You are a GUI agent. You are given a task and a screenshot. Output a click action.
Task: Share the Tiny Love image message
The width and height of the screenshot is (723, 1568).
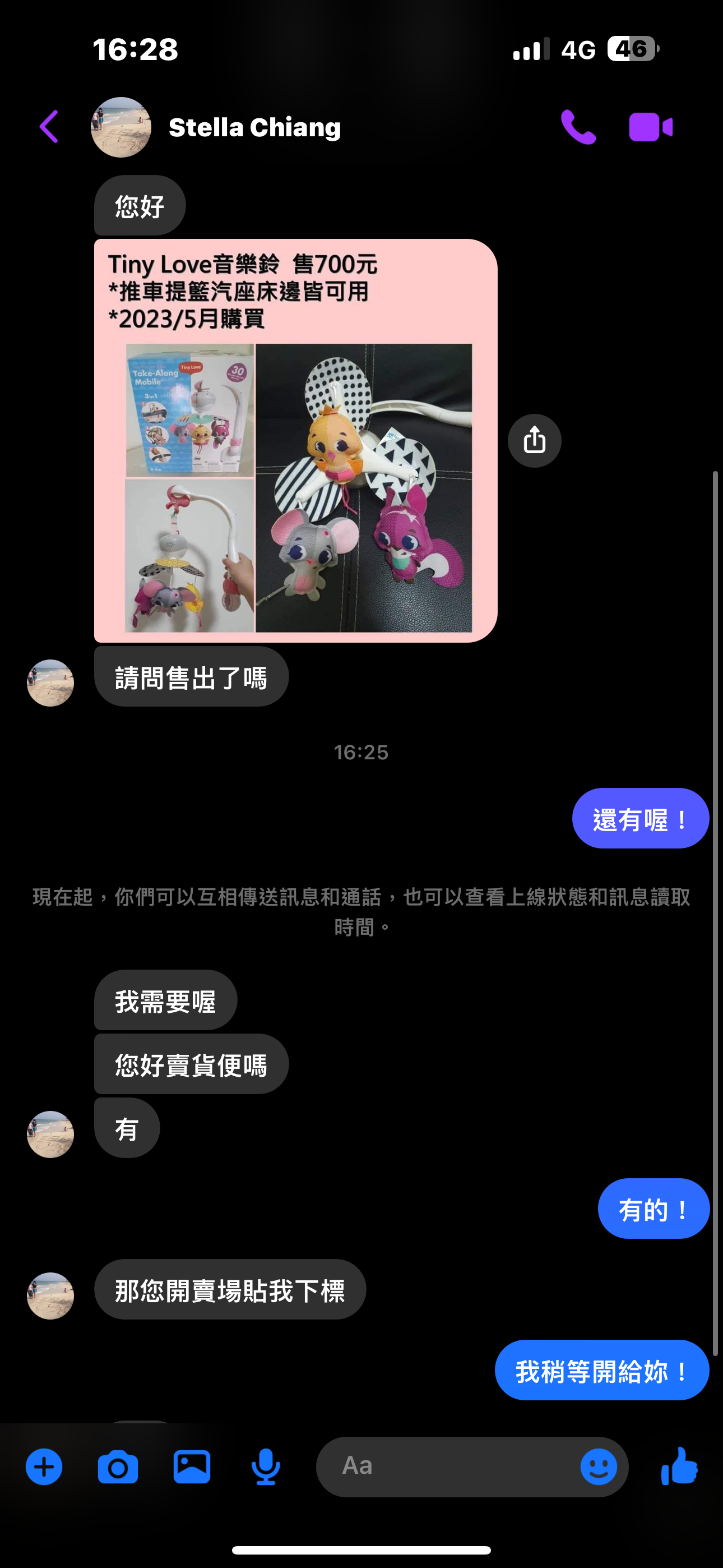pyautogui.click(x=534, y=441)
